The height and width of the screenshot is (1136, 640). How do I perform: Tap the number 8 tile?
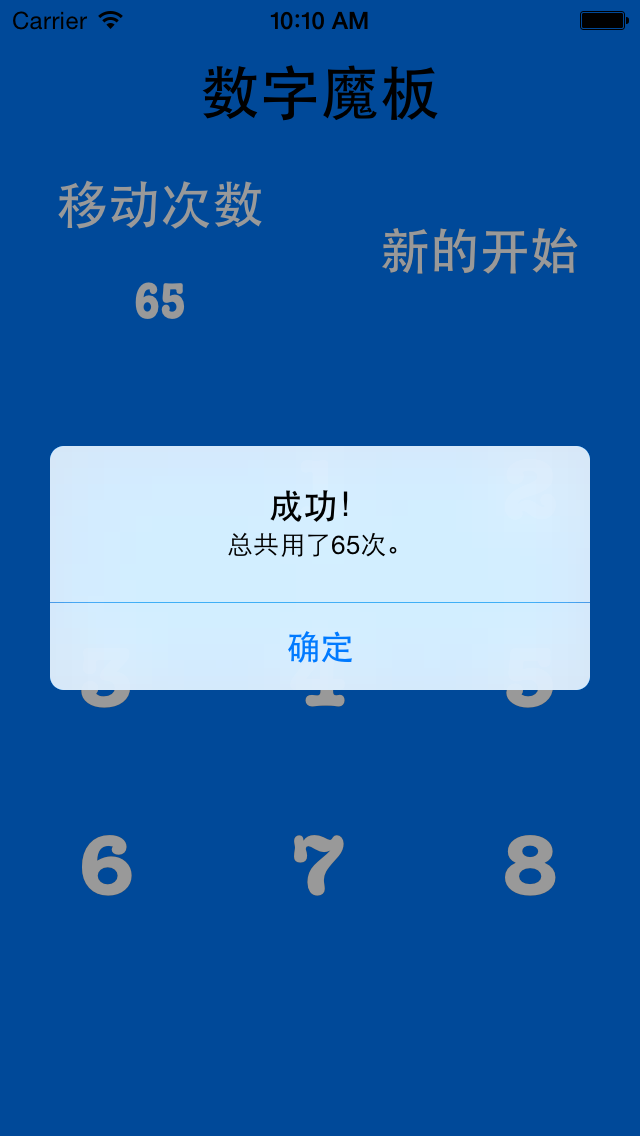pos(530,866)
